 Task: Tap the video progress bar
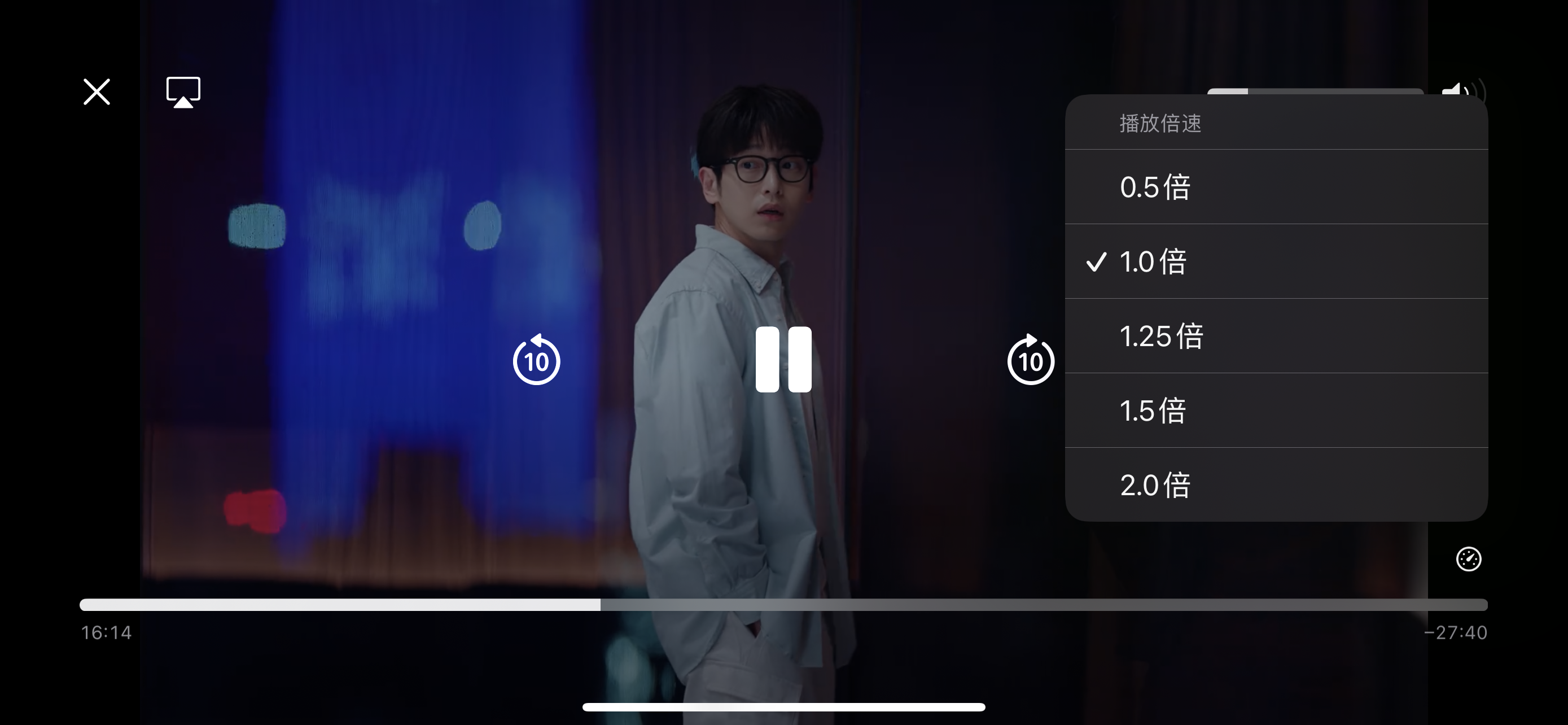[783, 605]
